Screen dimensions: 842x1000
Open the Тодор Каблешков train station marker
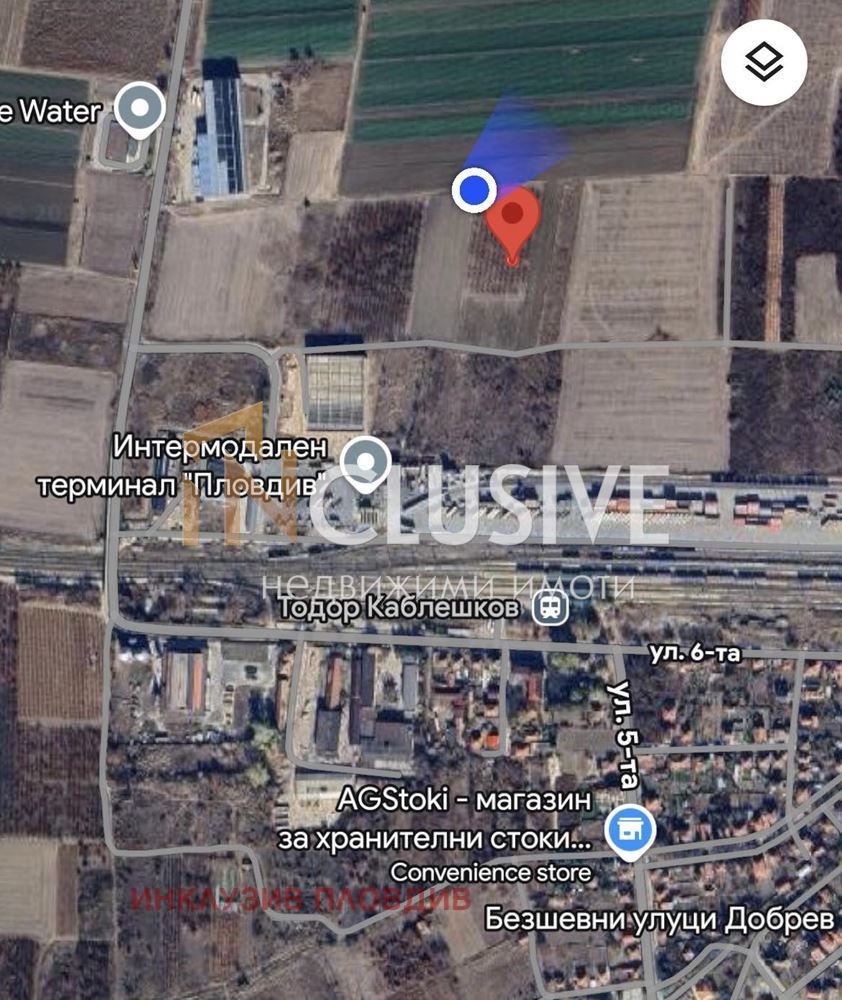[x=549, y=607]
